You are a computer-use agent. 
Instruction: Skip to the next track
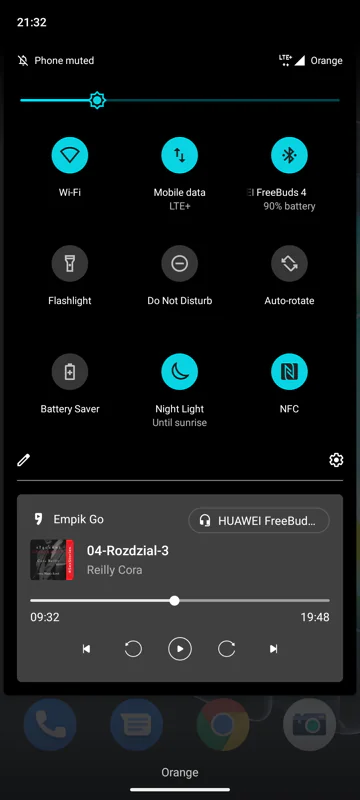coord(273,649)
